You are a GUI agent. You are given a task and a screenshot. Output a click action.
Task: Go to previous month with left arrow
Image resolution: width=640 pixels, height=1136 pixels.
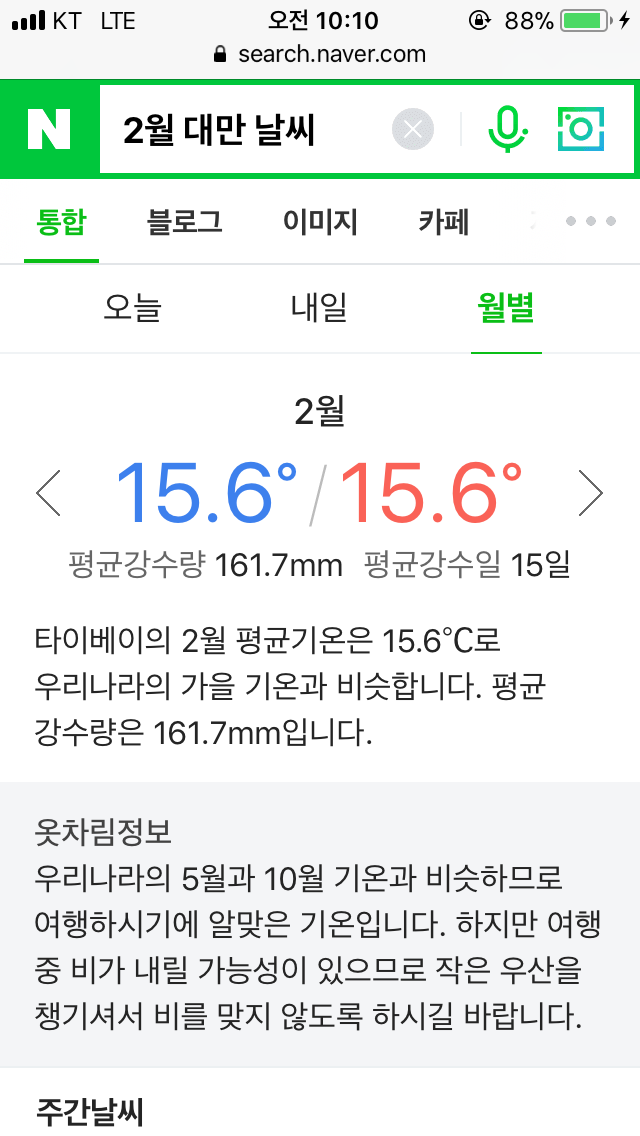[49, 493]
